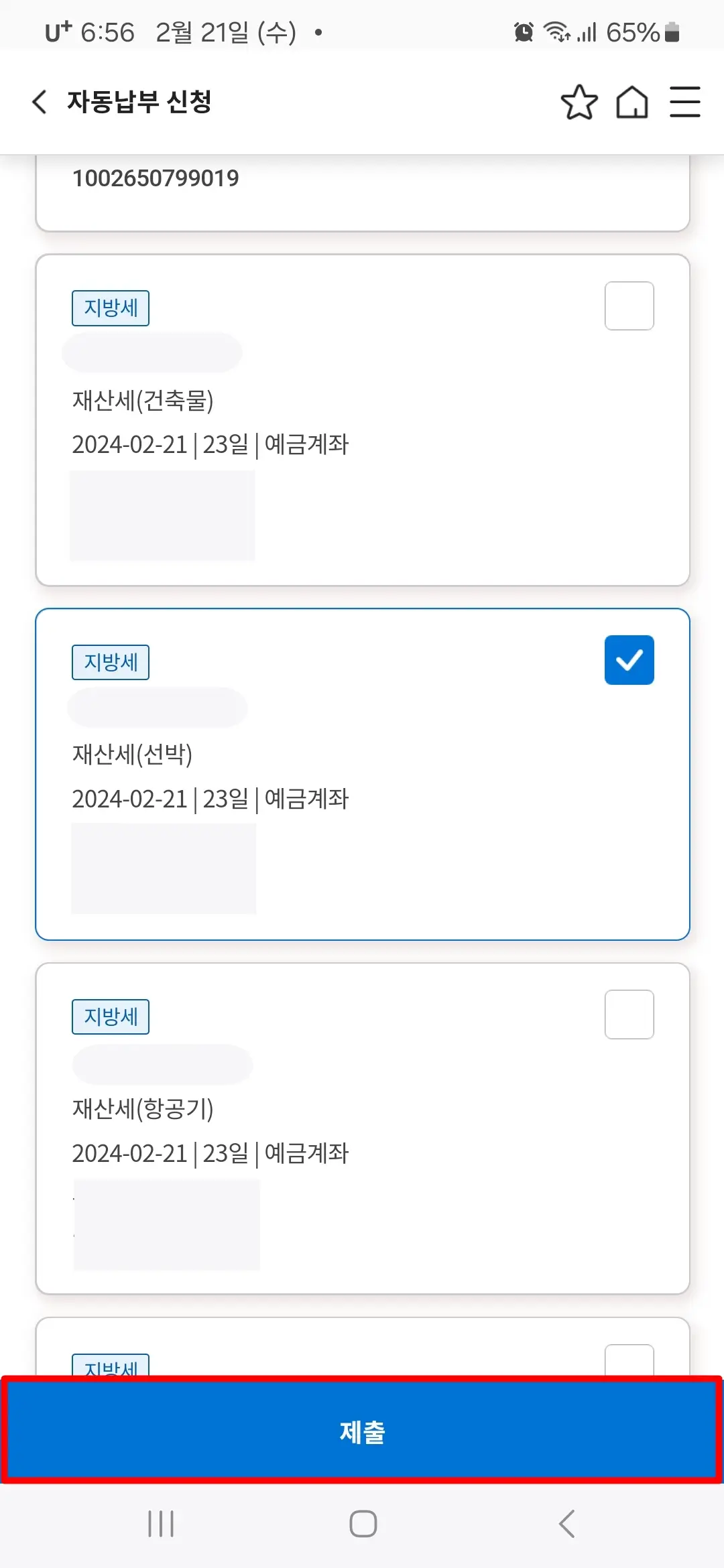This screenshot has width=724, height=1568.
Task: Check the 재산세(건축물) selection box
Action: pyautogui.click(x=629, y=305)
